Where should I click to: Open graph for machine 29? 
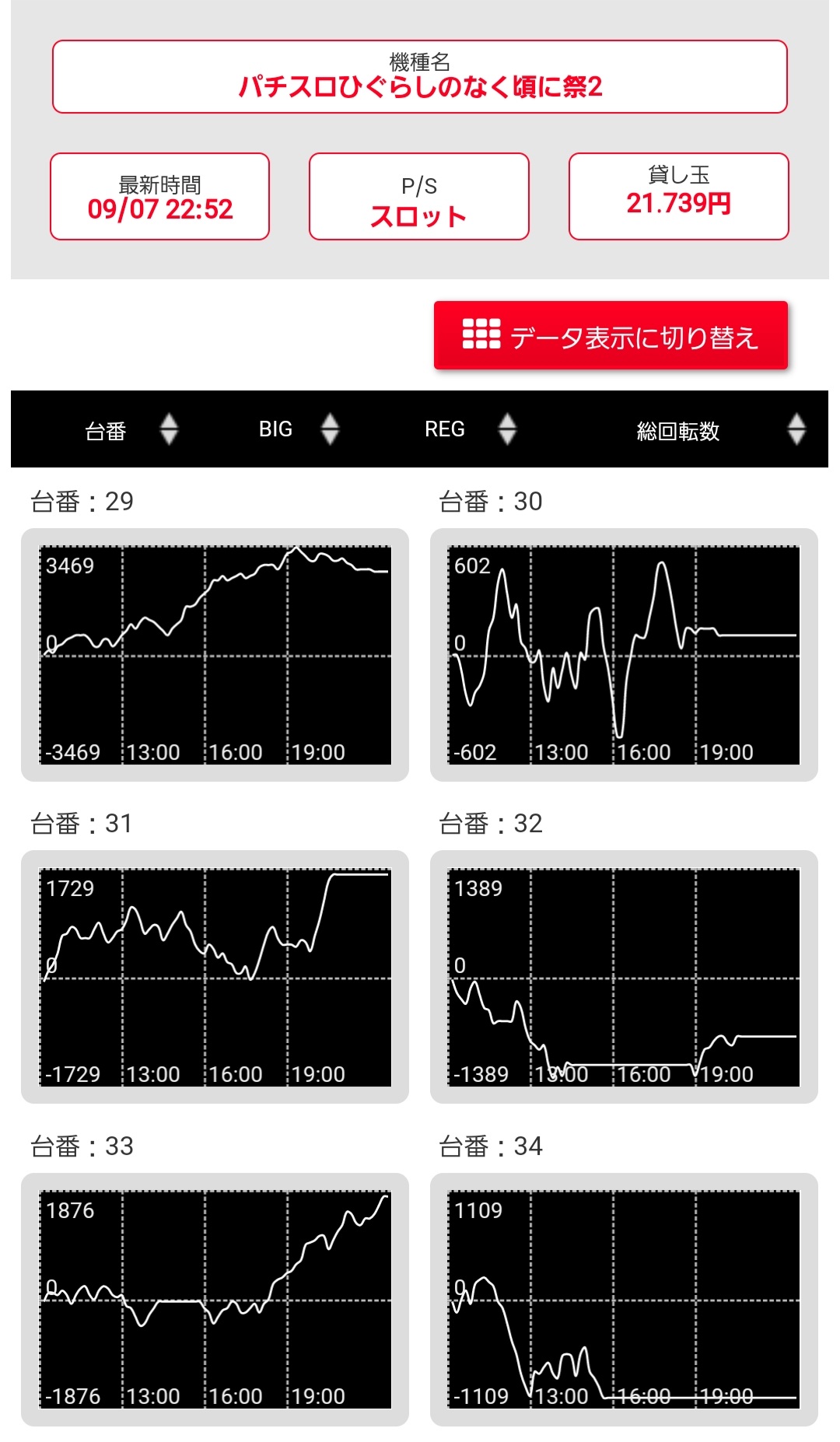point(215,655)
